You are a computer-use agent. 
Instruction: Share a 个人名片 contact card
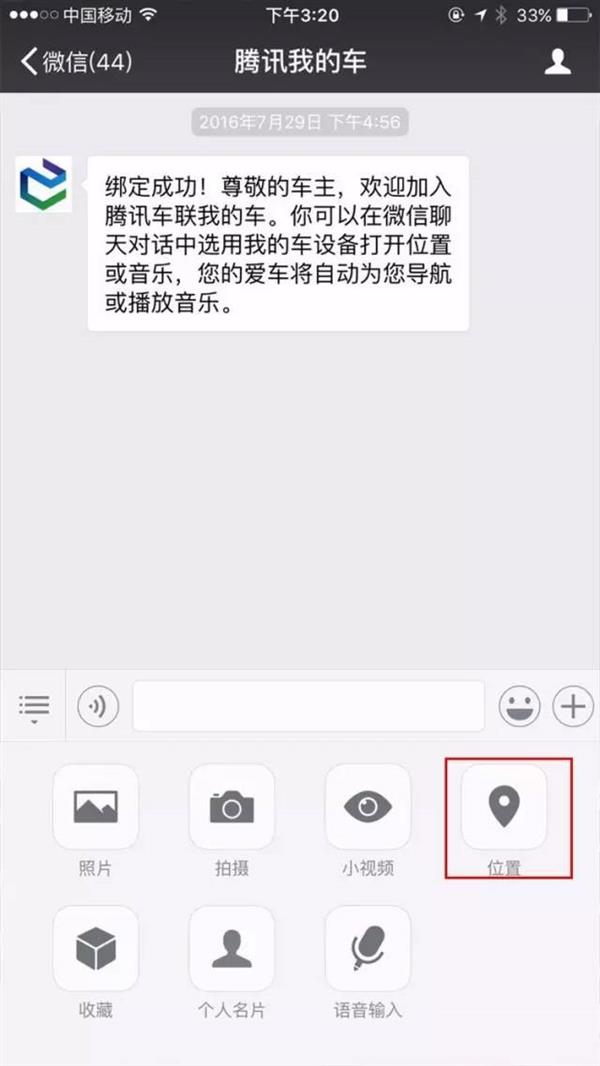(x=231, y=949)
